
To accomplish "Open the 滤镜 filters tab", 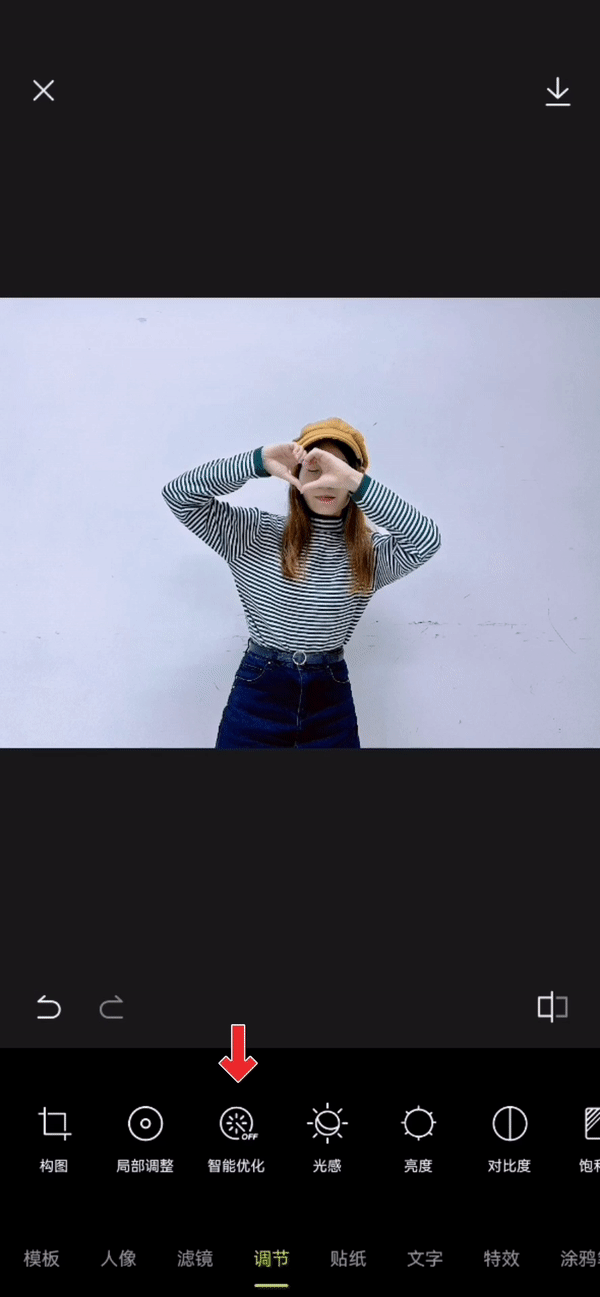I will (x=195, y=1258).
